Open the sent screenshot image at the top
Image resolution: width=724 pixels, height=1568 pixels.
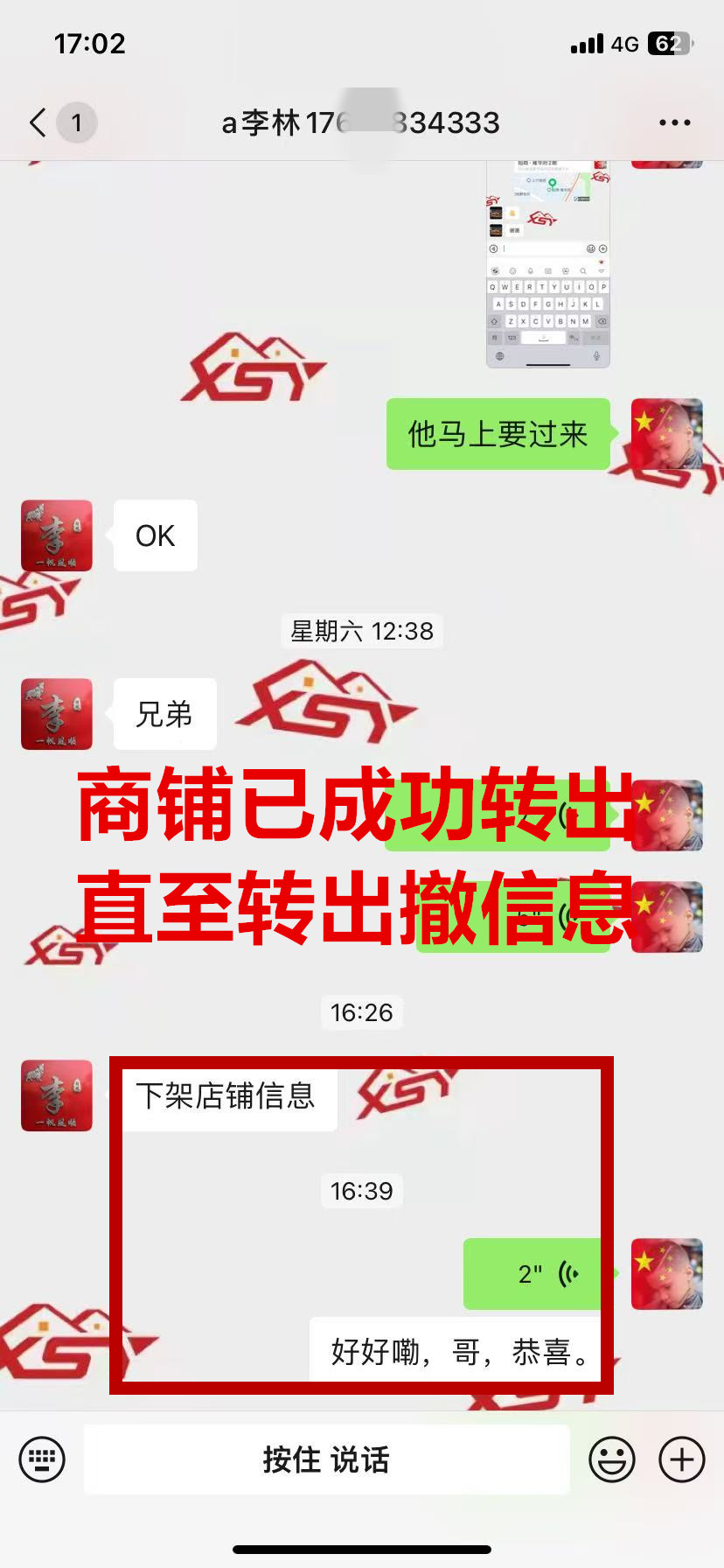point(548,262)
